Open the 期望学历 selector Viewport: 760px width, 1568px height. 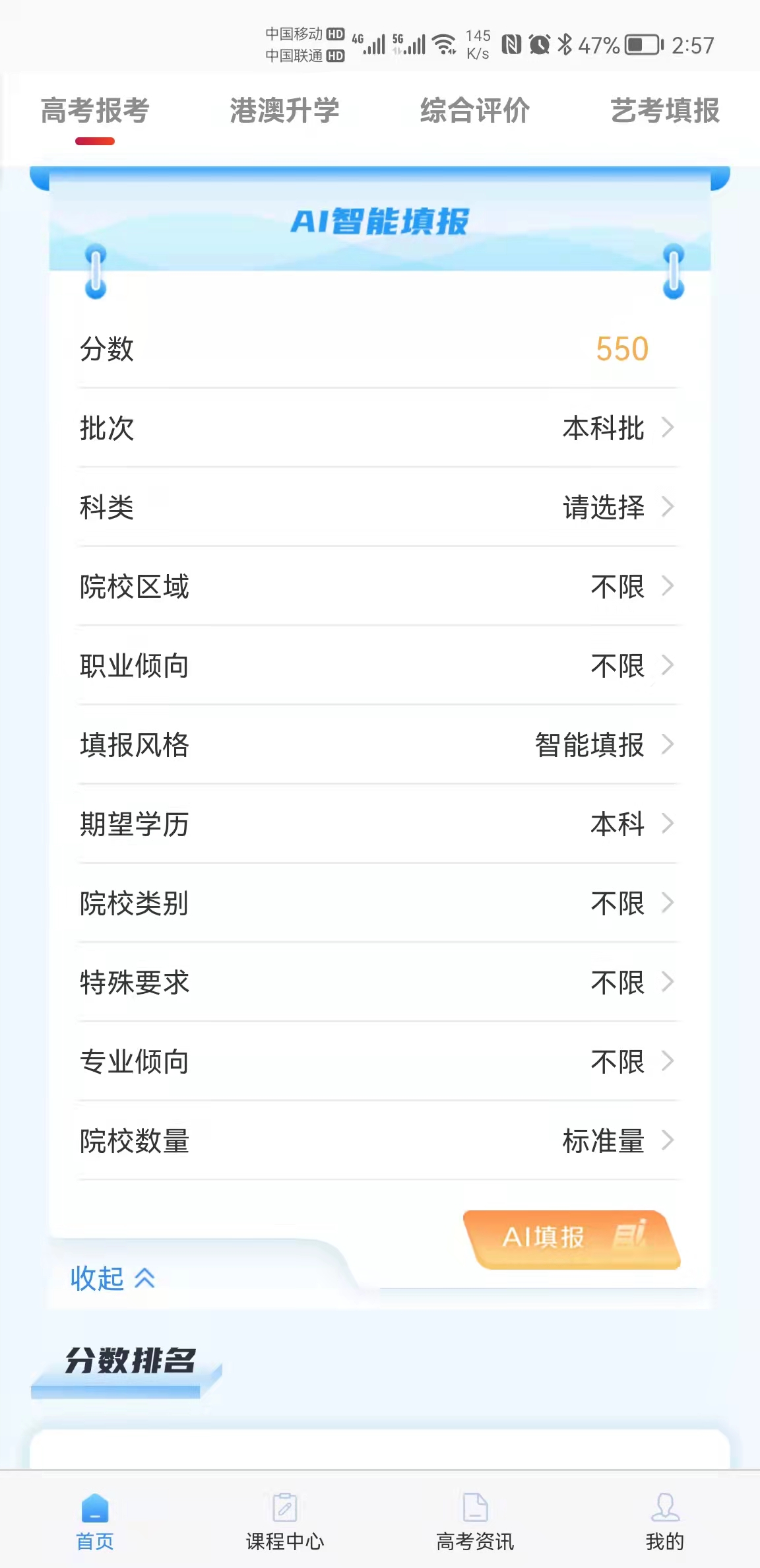pos(379,824)
